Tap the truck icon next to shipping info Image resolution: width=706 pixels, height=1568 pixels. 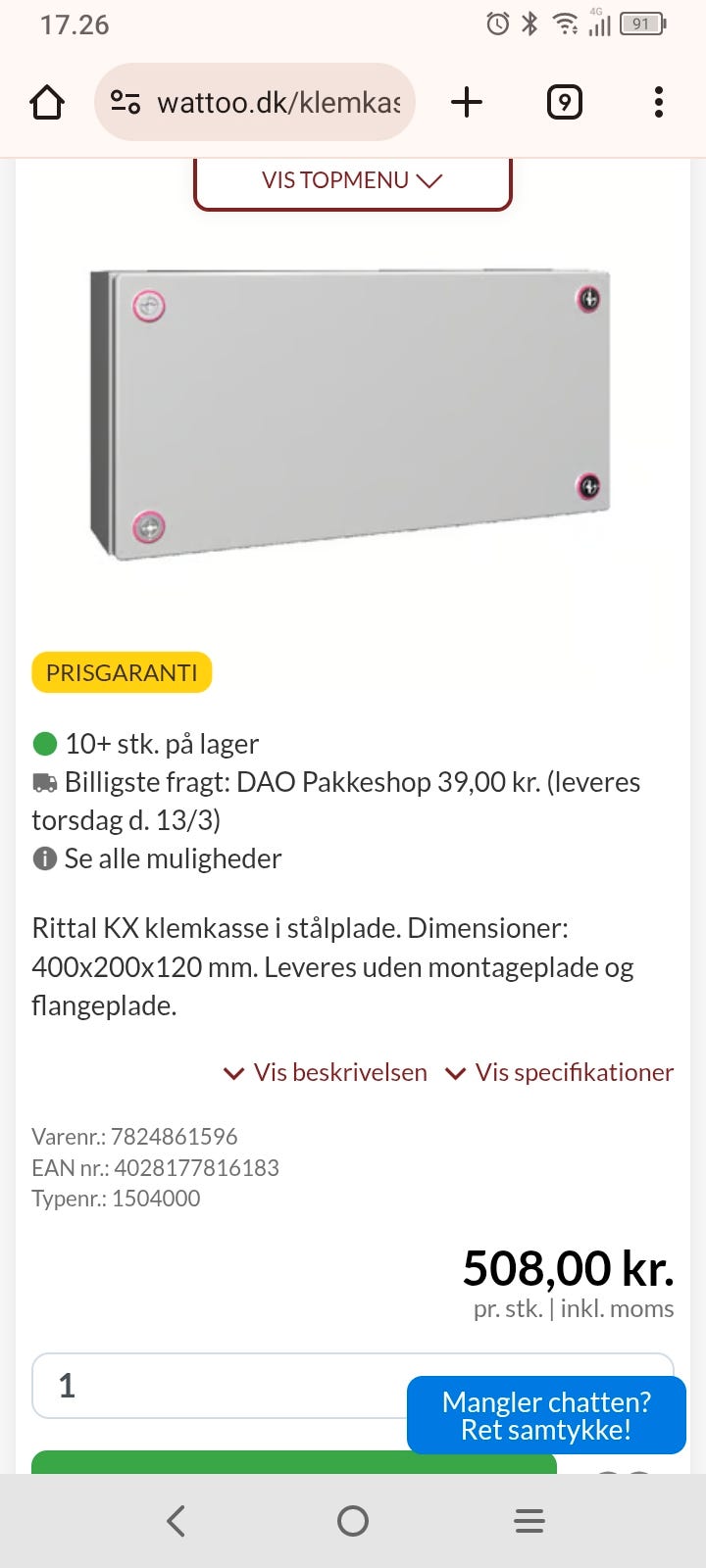tap(43, 782)
